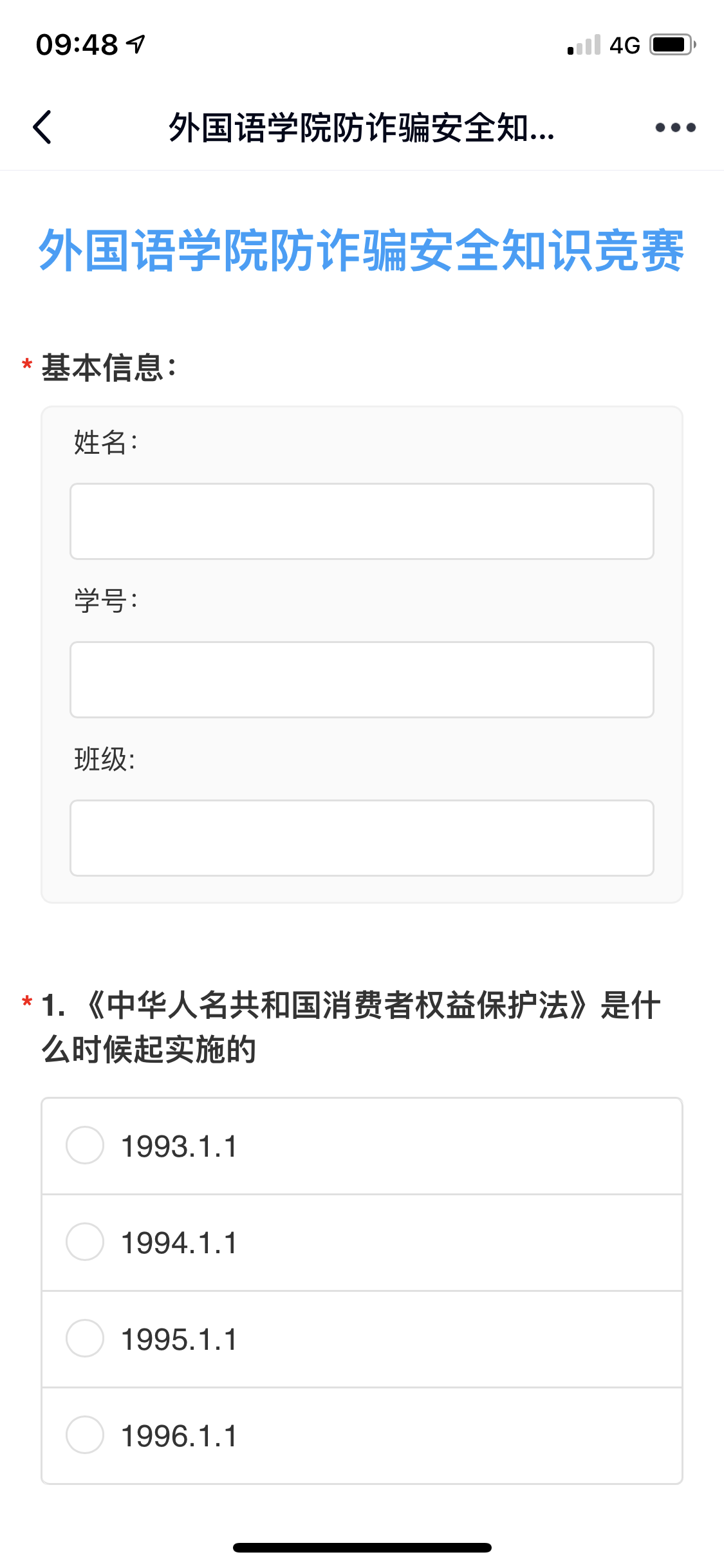
Task: Select 1994.1.1 as the answer
Action: pos(86,1242)
